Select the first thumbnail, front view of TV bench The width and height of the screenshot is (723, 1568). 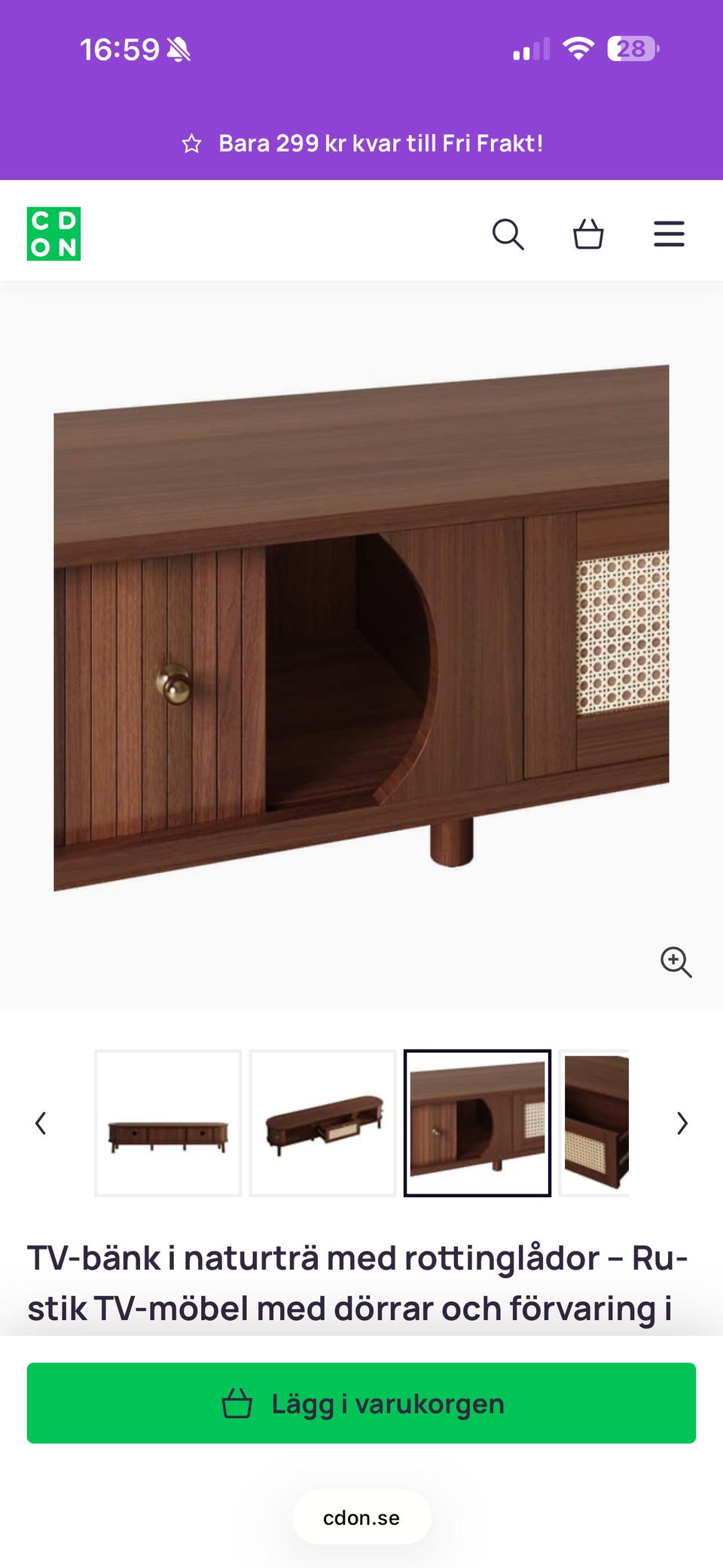168,1123
